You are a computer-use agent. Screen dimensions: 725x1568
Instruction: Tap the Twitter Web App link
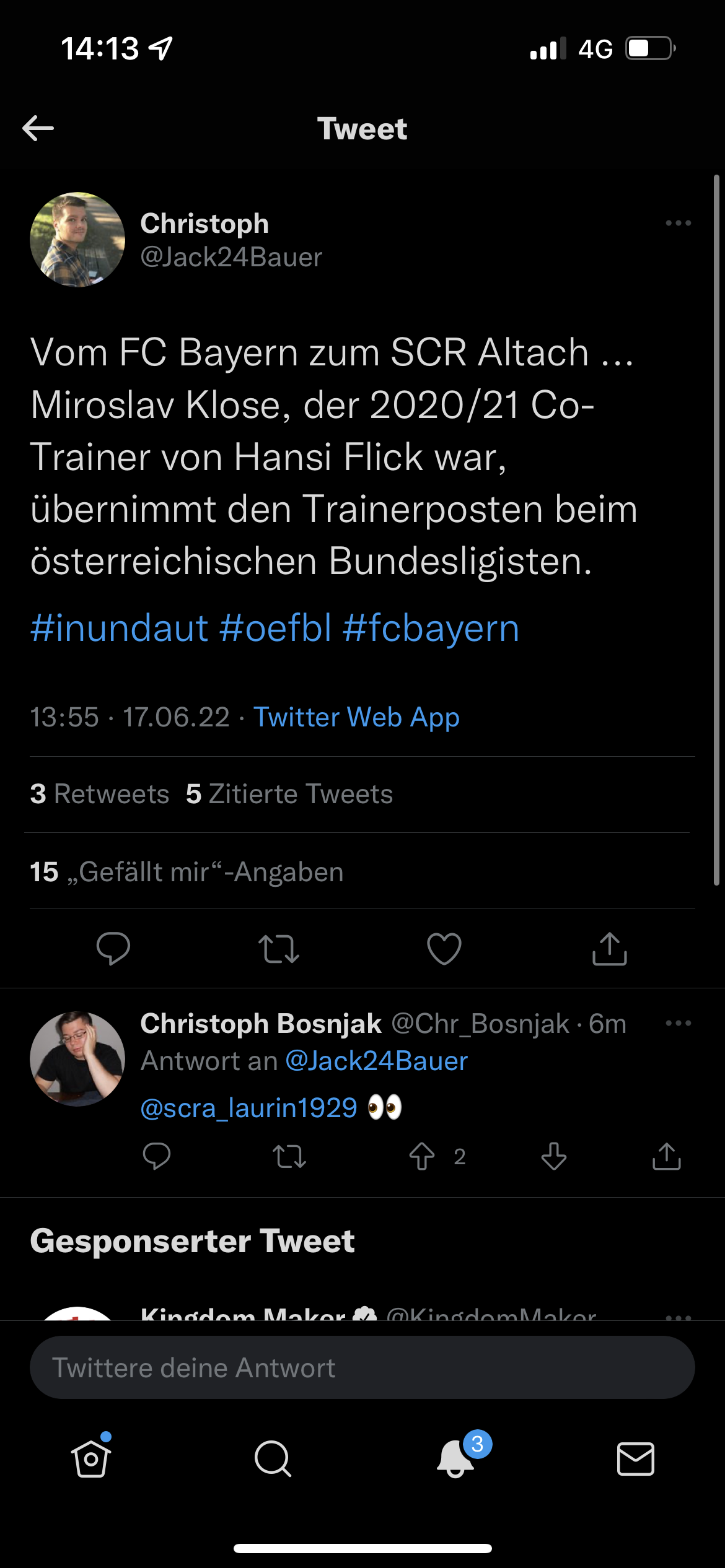(356, 717)
